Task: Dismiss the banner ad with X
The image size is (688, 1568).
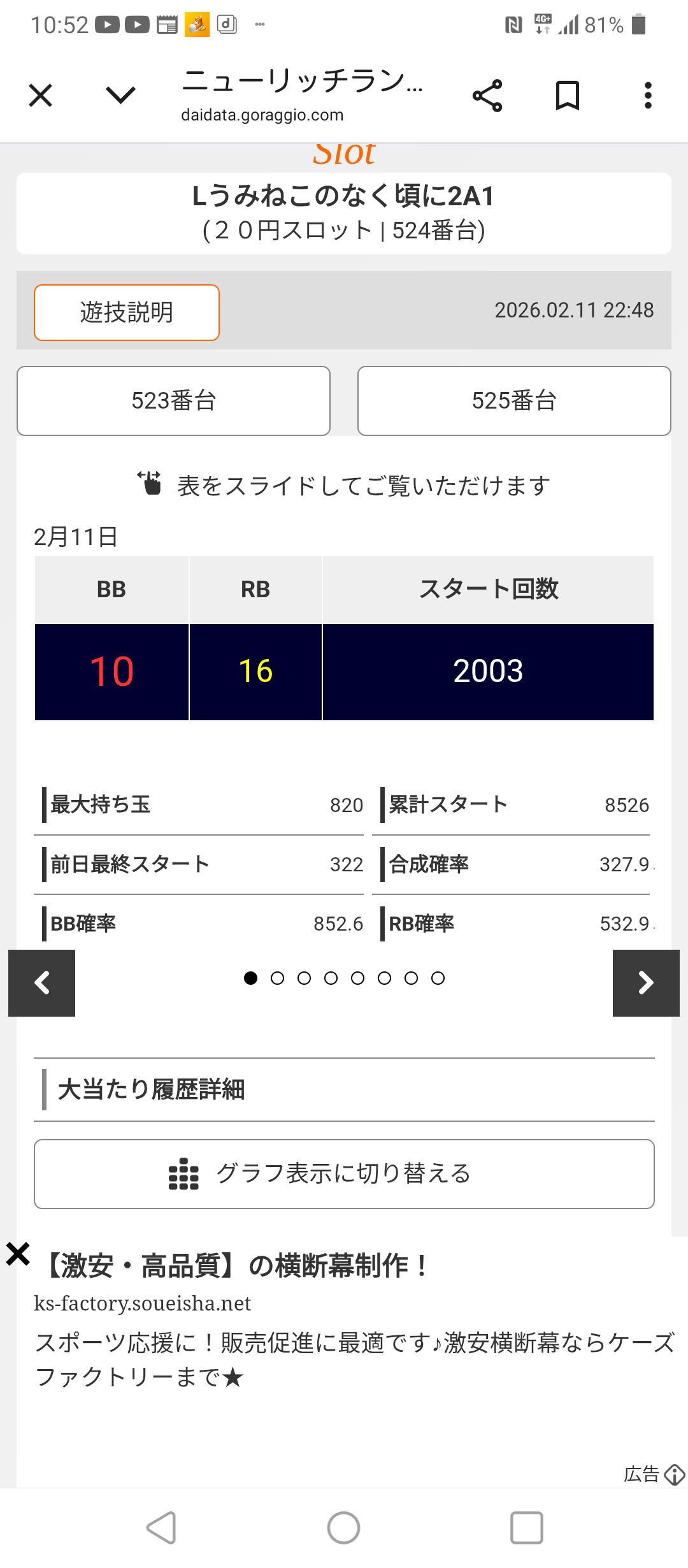Action: (18, 1254)
